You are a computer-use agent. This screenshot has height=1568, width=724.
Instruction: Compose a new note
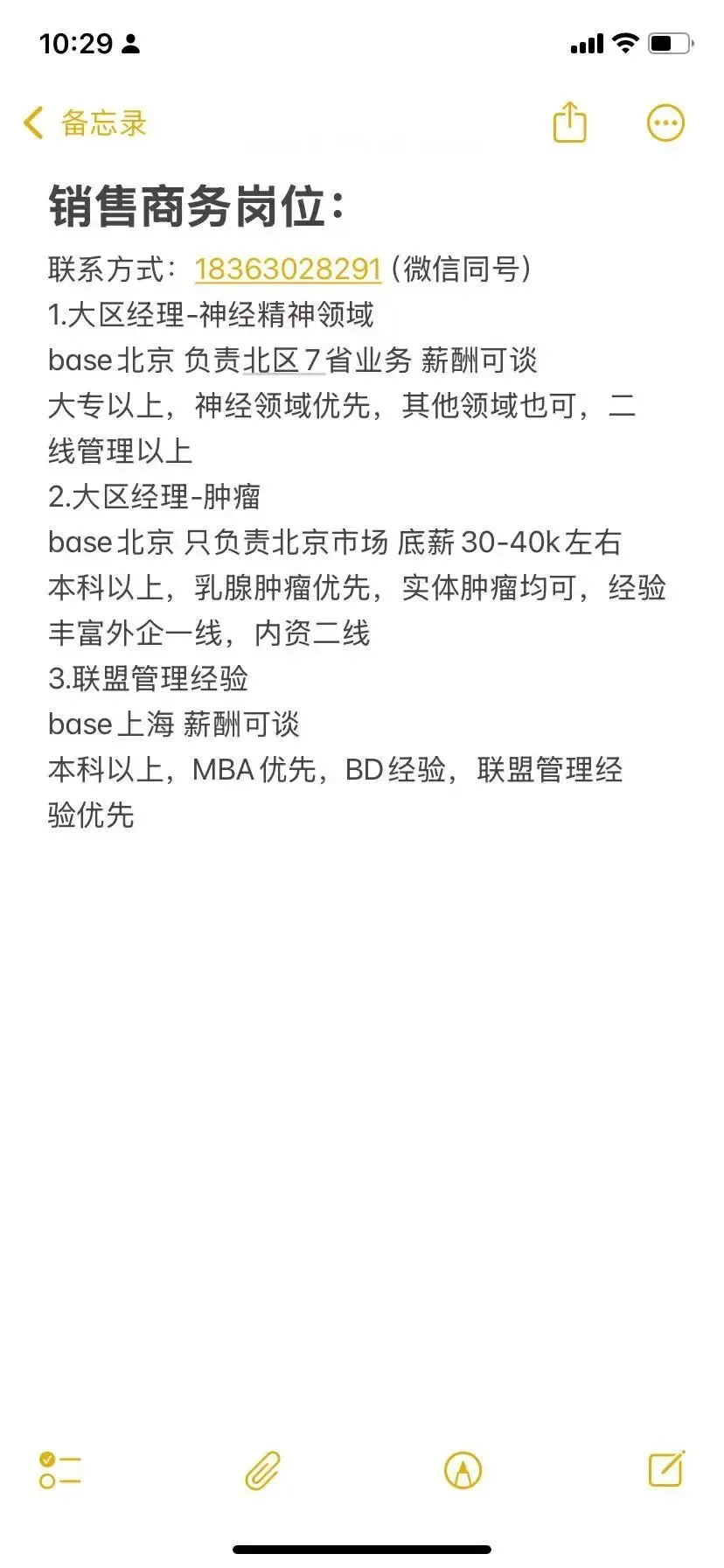(666, 1469)
